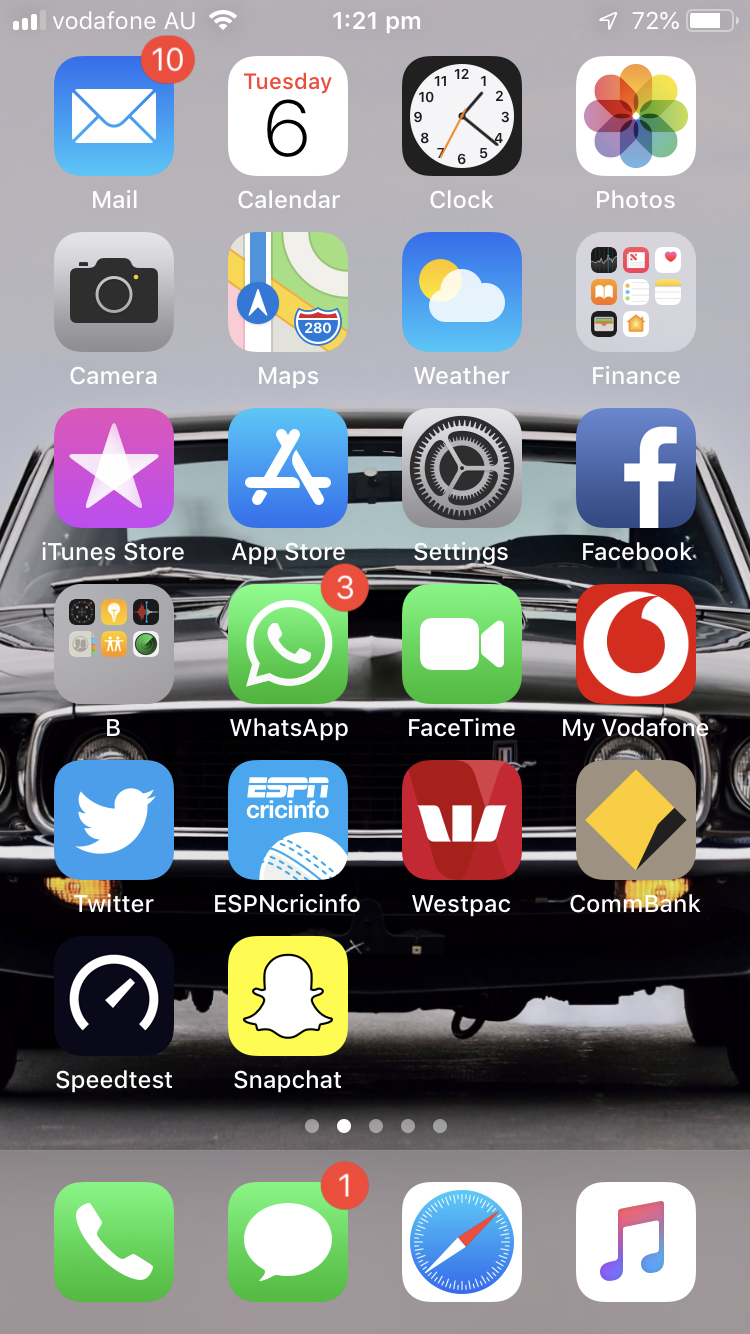This screenshot has width=750, height=1334.
Task: Launch Facebook
Action: (x=635, y=468)
